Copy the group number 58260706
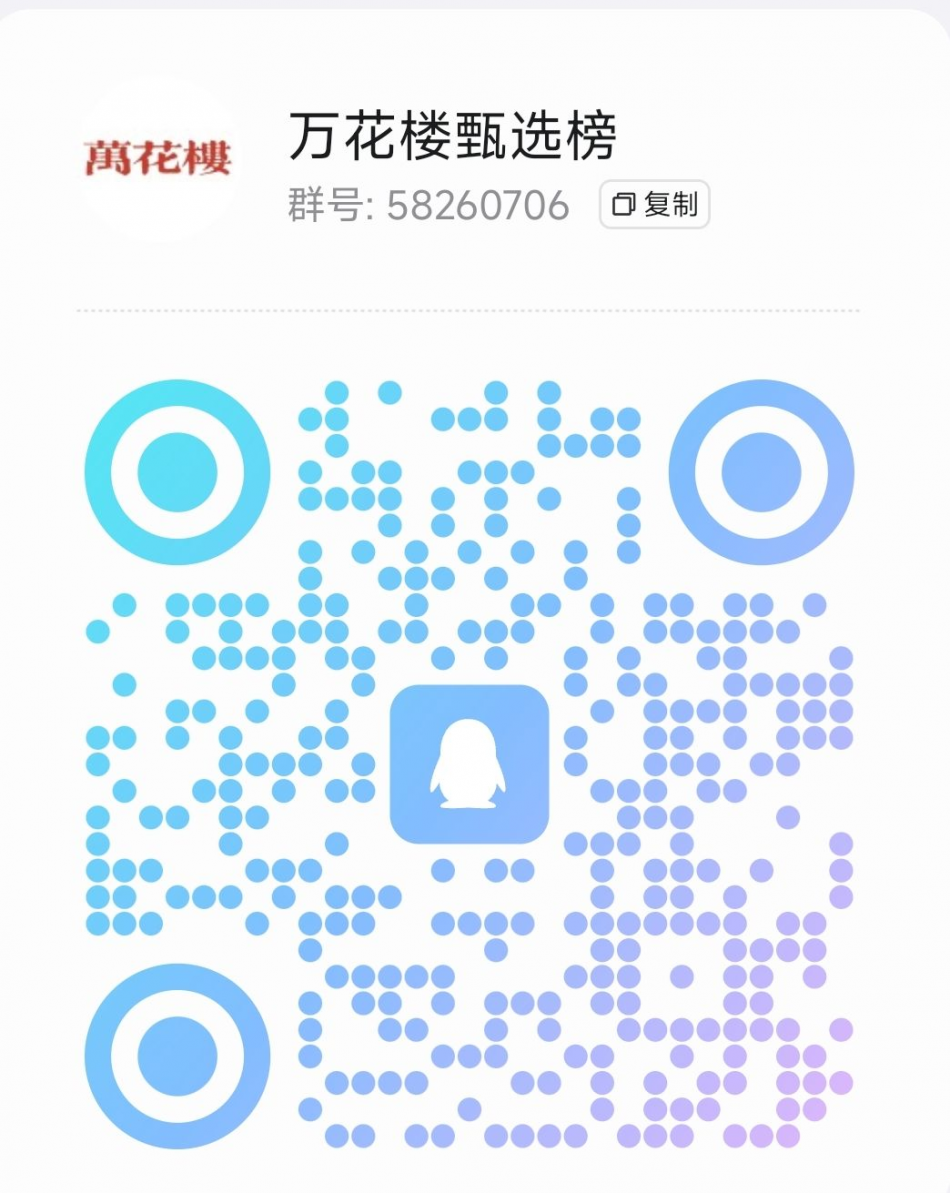The width and height of the screenshot is (950, 1193). click(x=655, y=205)
